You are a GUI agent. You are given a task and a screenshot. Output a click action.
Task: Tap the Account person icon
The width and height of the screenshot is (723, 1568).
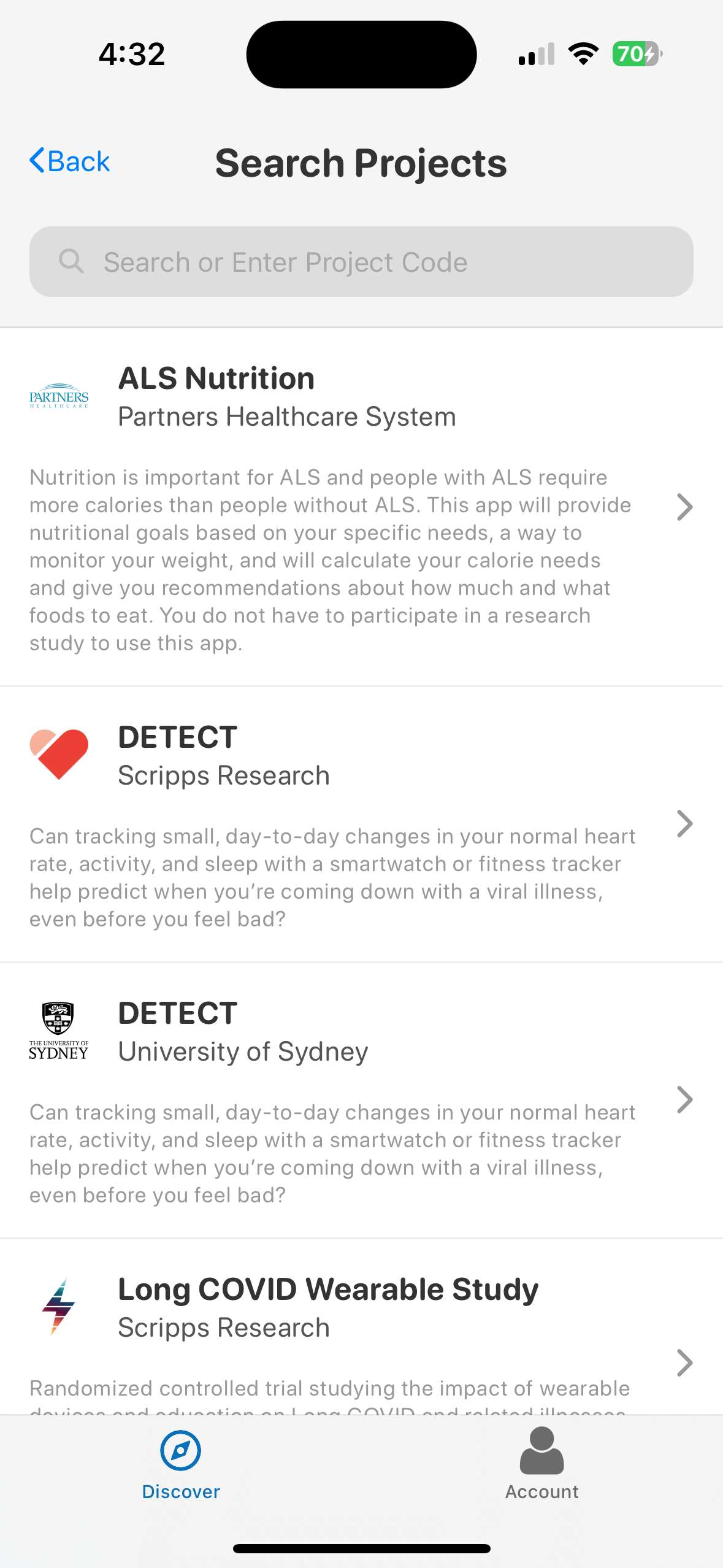click(x=540, y=1448)
